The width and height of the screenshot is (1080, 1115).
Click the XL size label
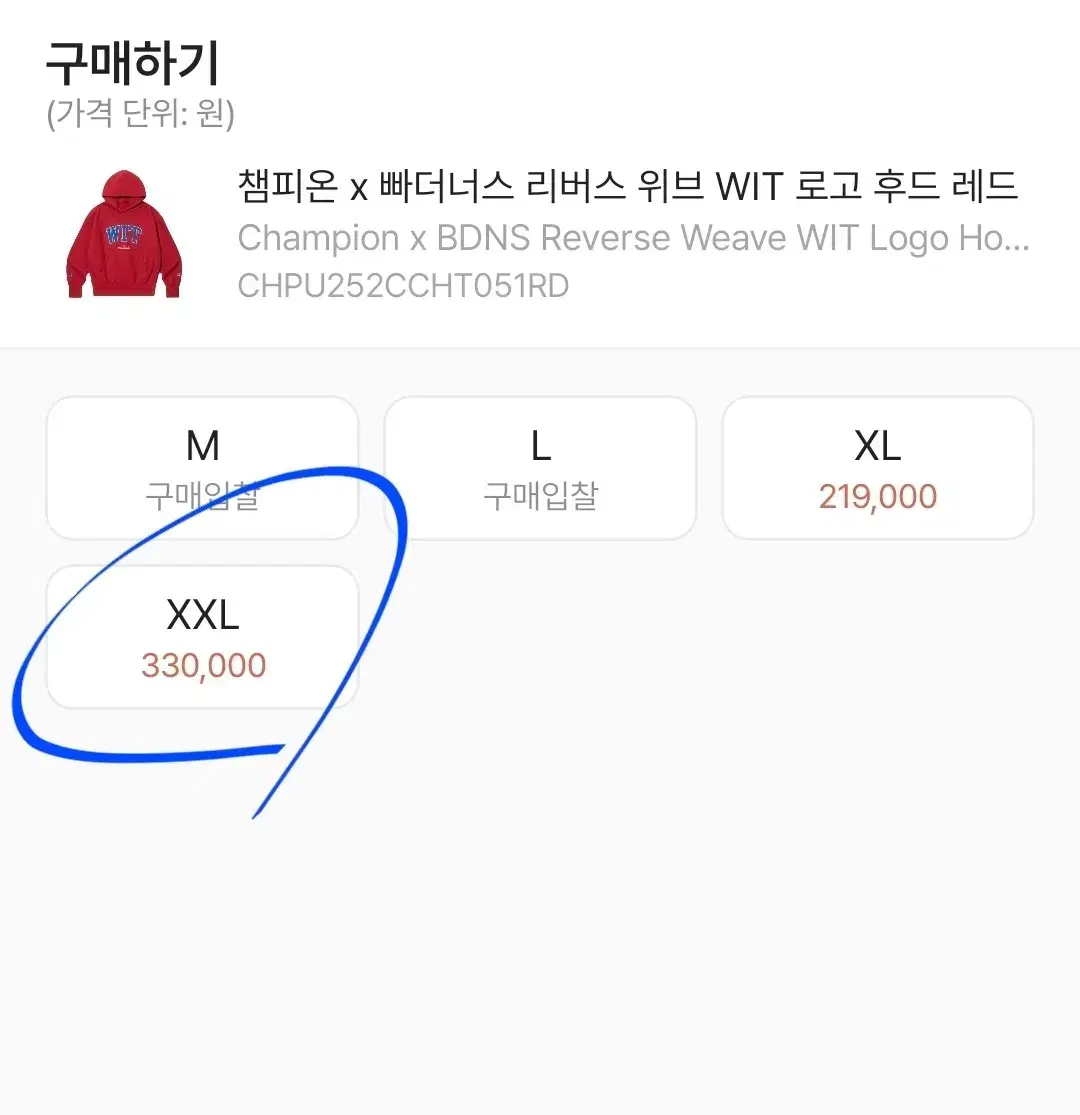[x=877, y=447]
